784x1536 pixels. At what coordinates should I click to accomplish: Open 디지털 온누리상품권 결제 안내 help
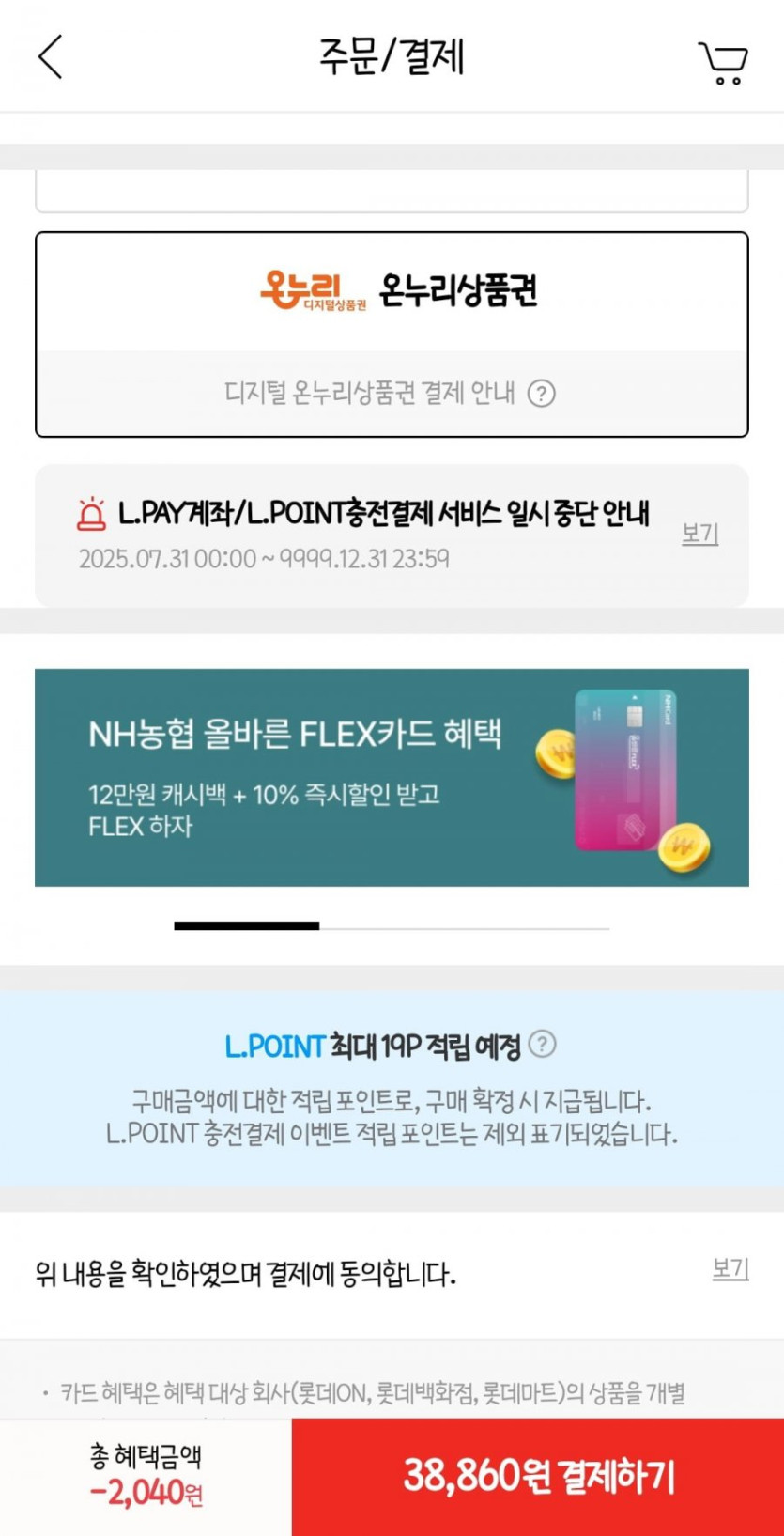541,393
